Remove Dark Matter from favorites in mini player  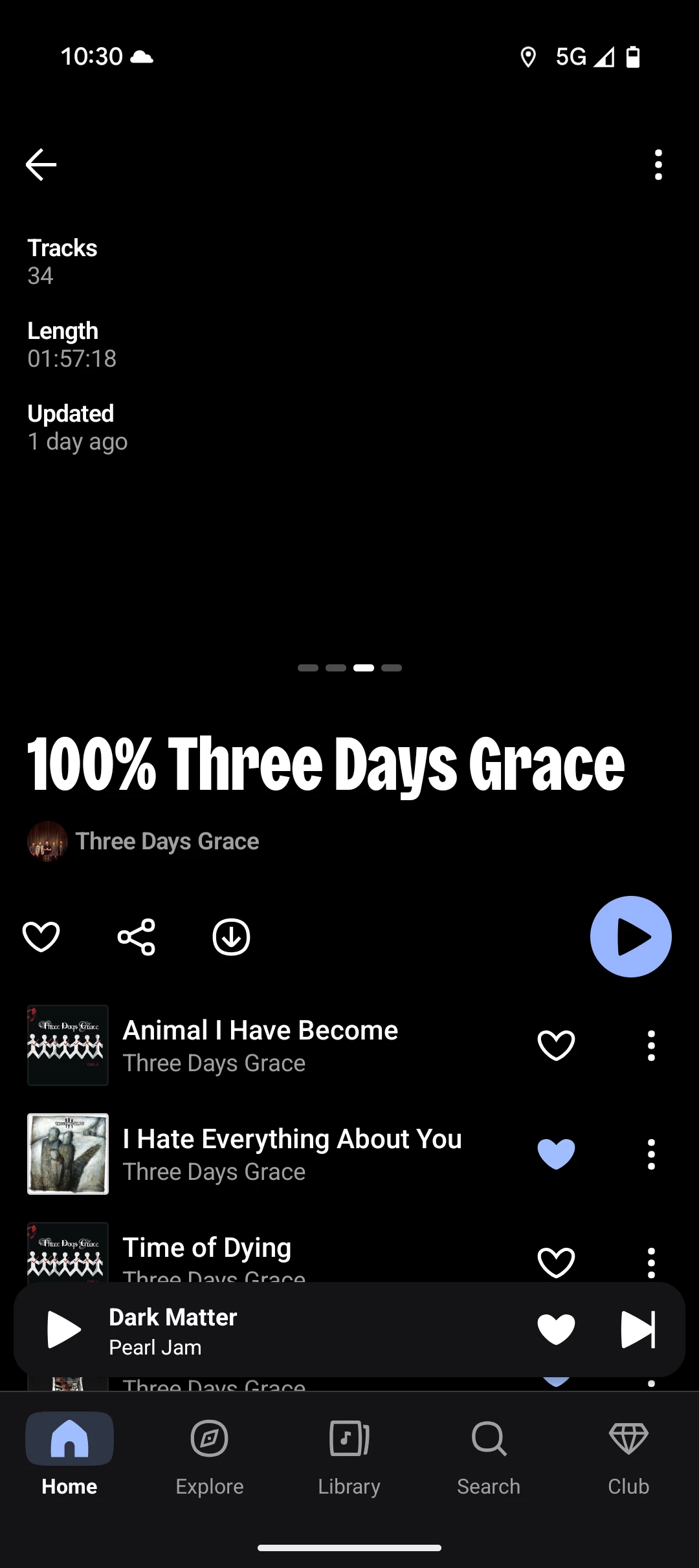(x=556, y=1330)
